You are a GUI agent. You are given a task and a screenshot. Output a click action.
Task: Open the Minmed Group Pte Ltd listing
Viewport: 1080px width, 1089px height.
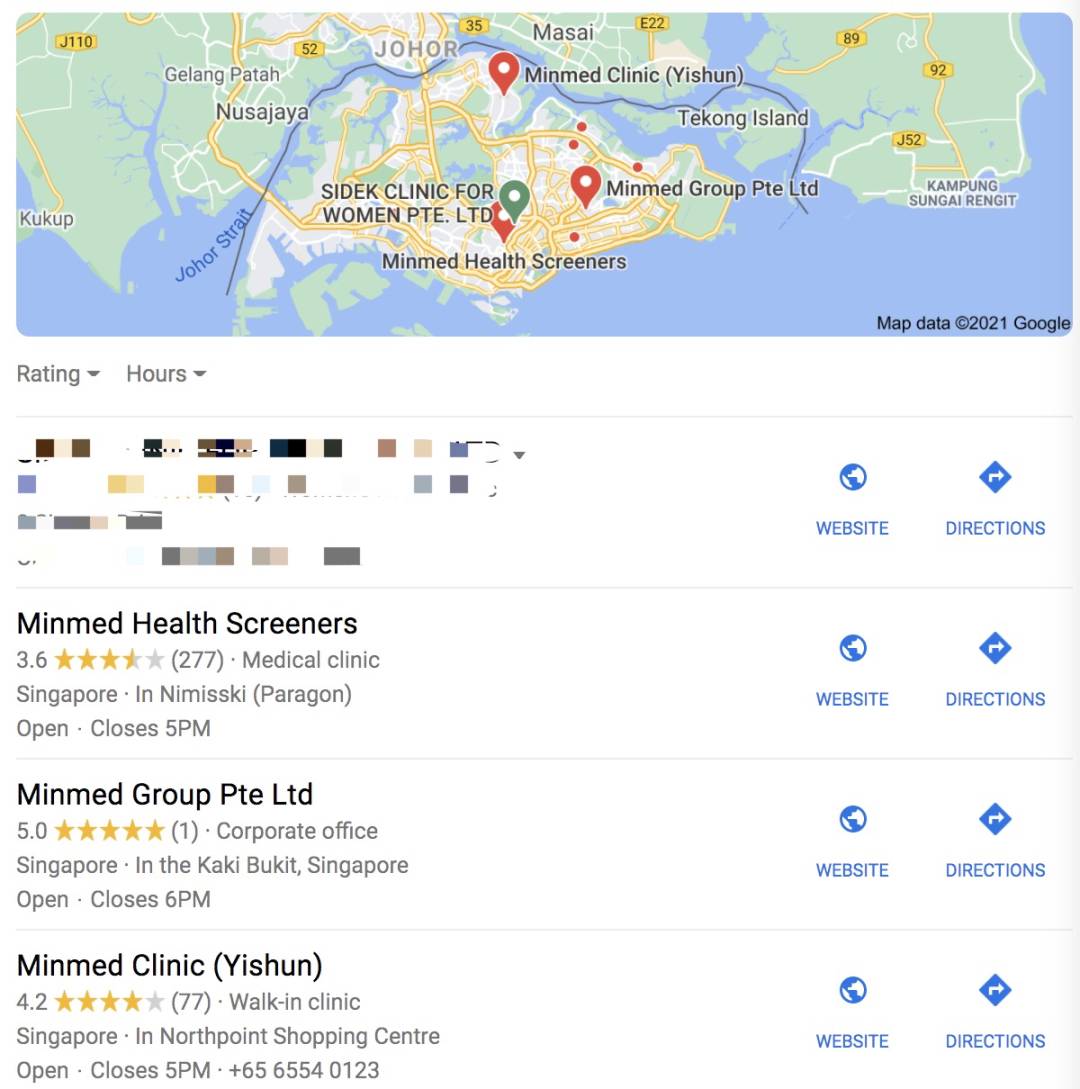coord(165,795)
